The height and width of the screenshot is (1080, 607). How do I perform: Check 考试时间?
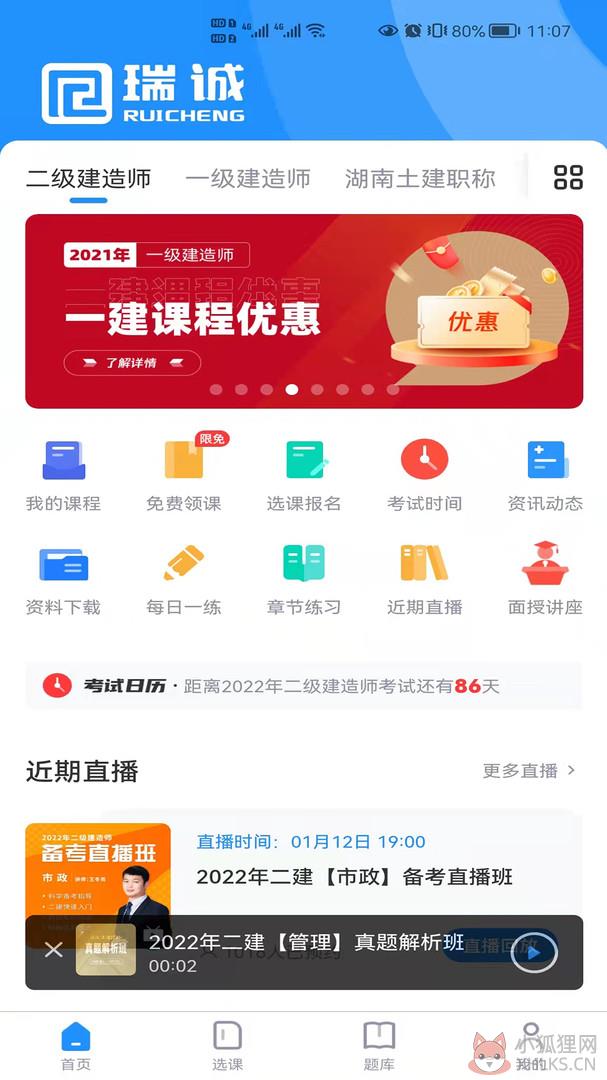424,476
